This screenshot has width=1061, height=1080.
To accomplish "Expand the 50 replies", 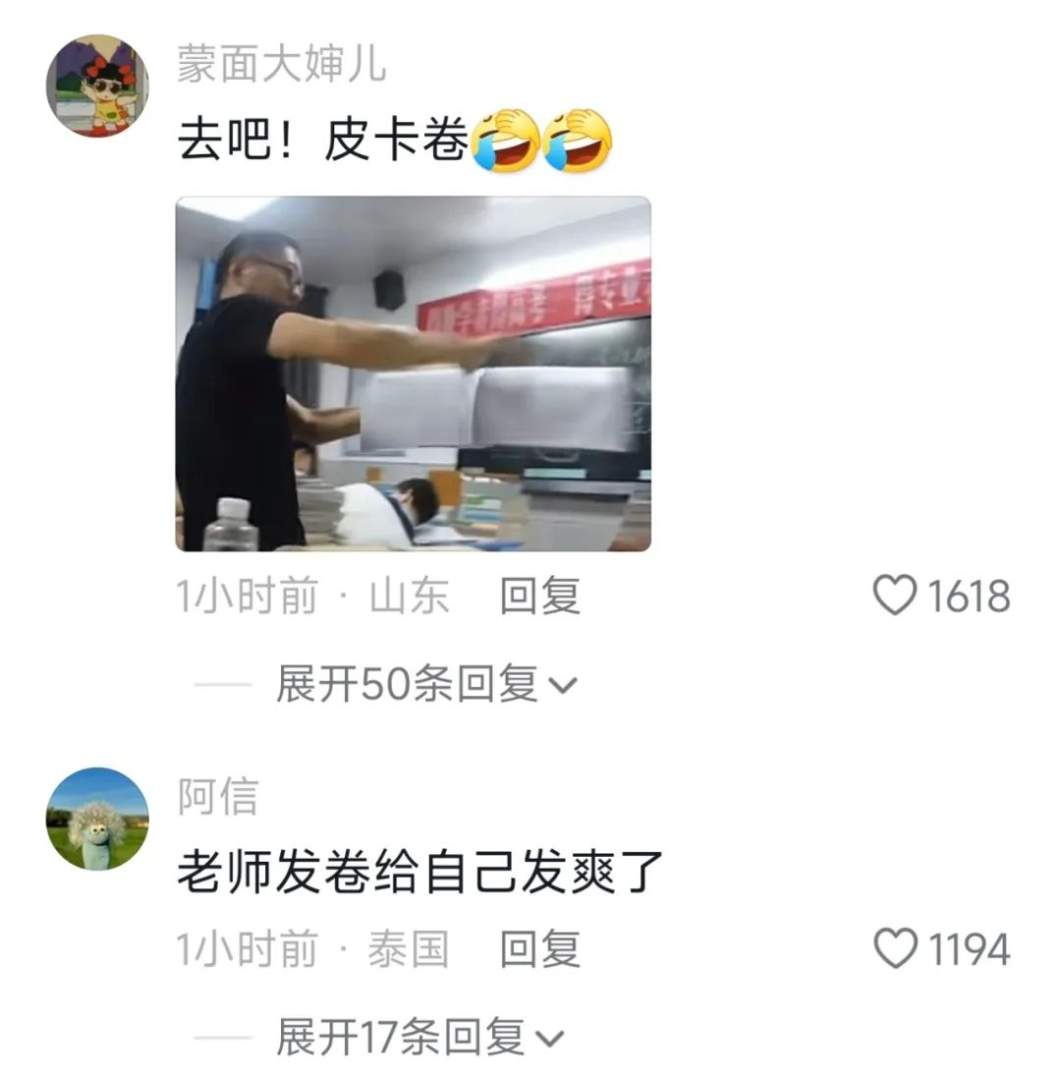I will tap(425, 685).
